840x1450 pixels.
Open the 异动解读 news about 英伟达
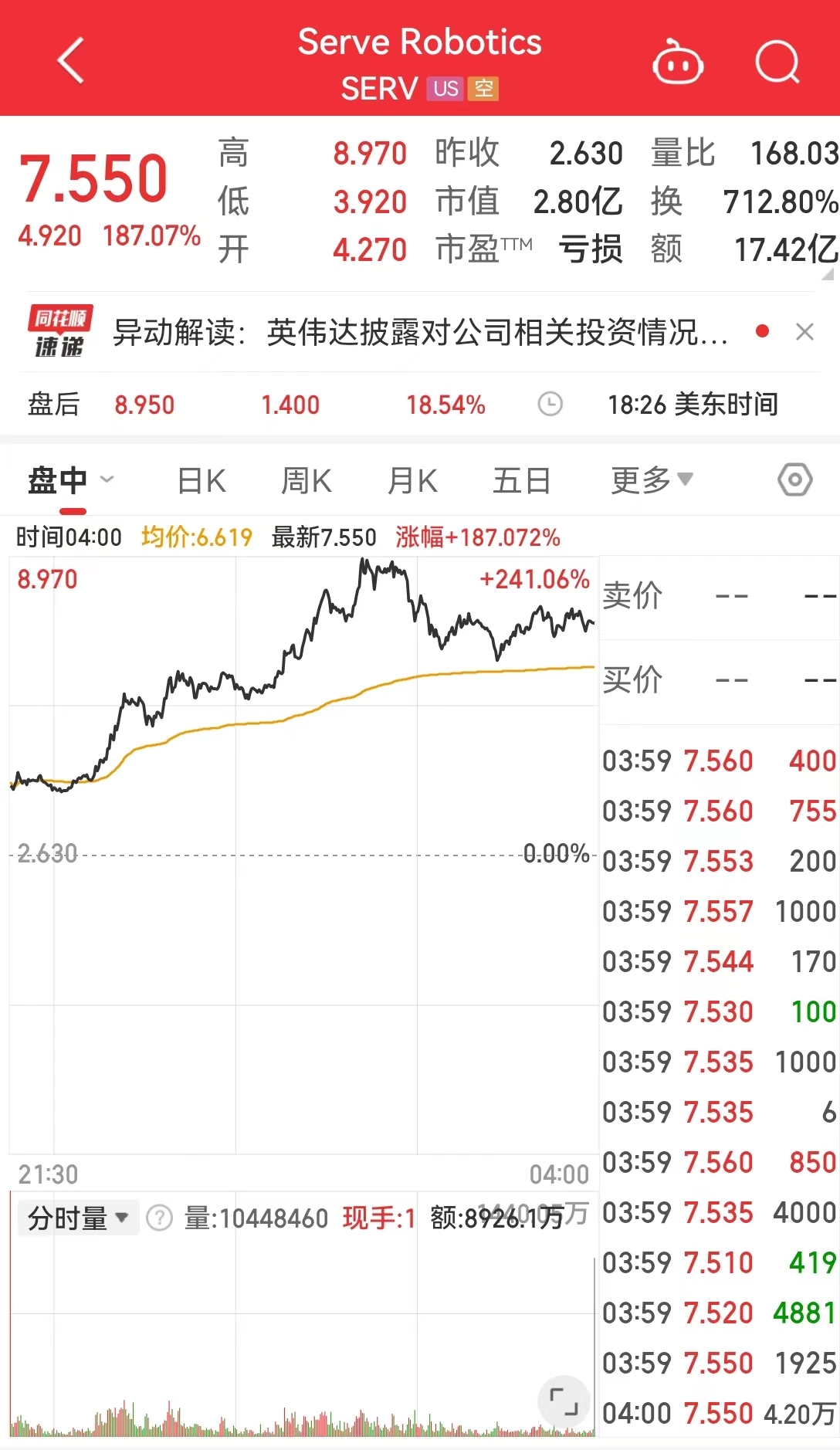coord(421,333)
